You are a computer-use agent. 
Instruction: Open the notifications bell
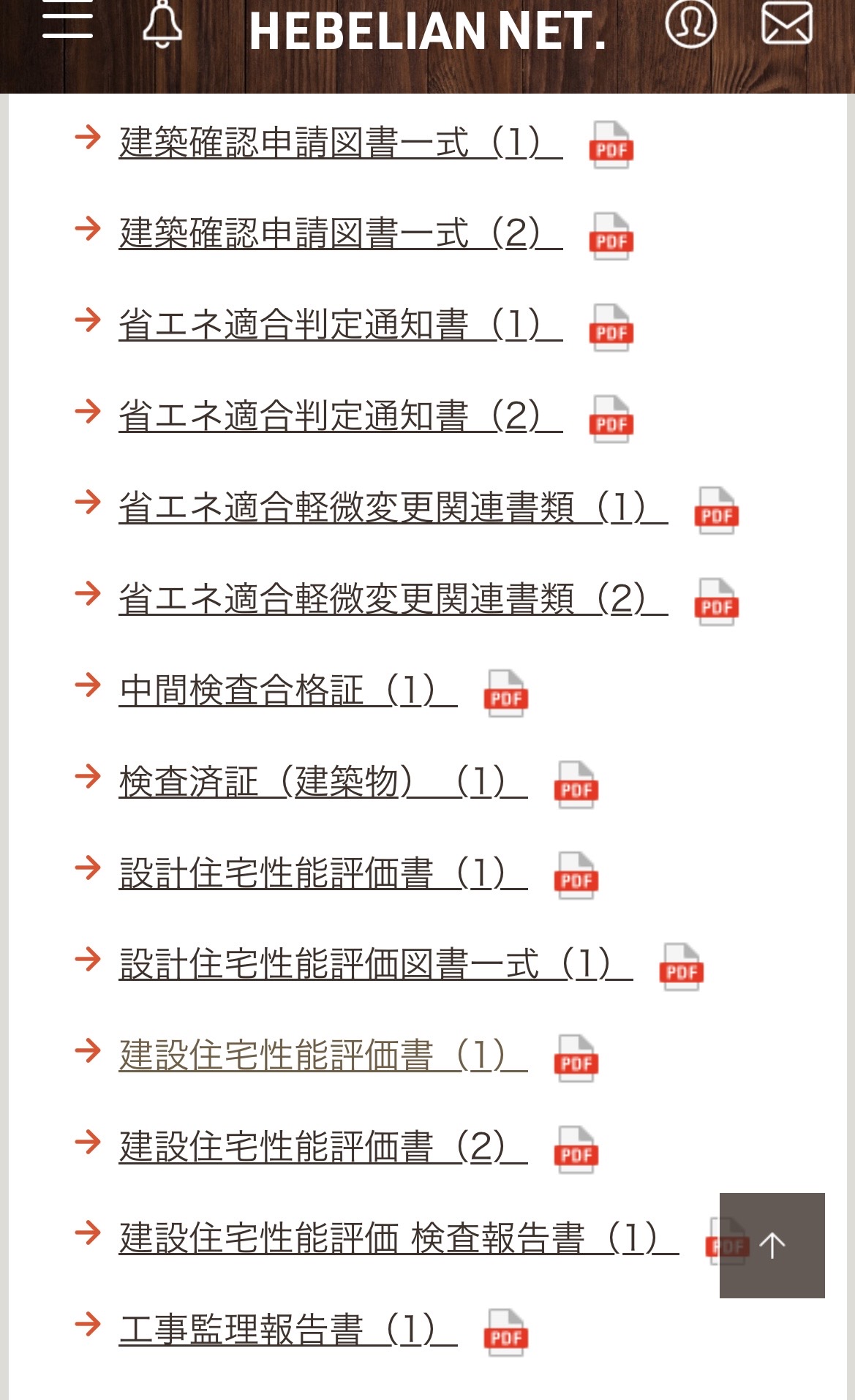(162, 24)
